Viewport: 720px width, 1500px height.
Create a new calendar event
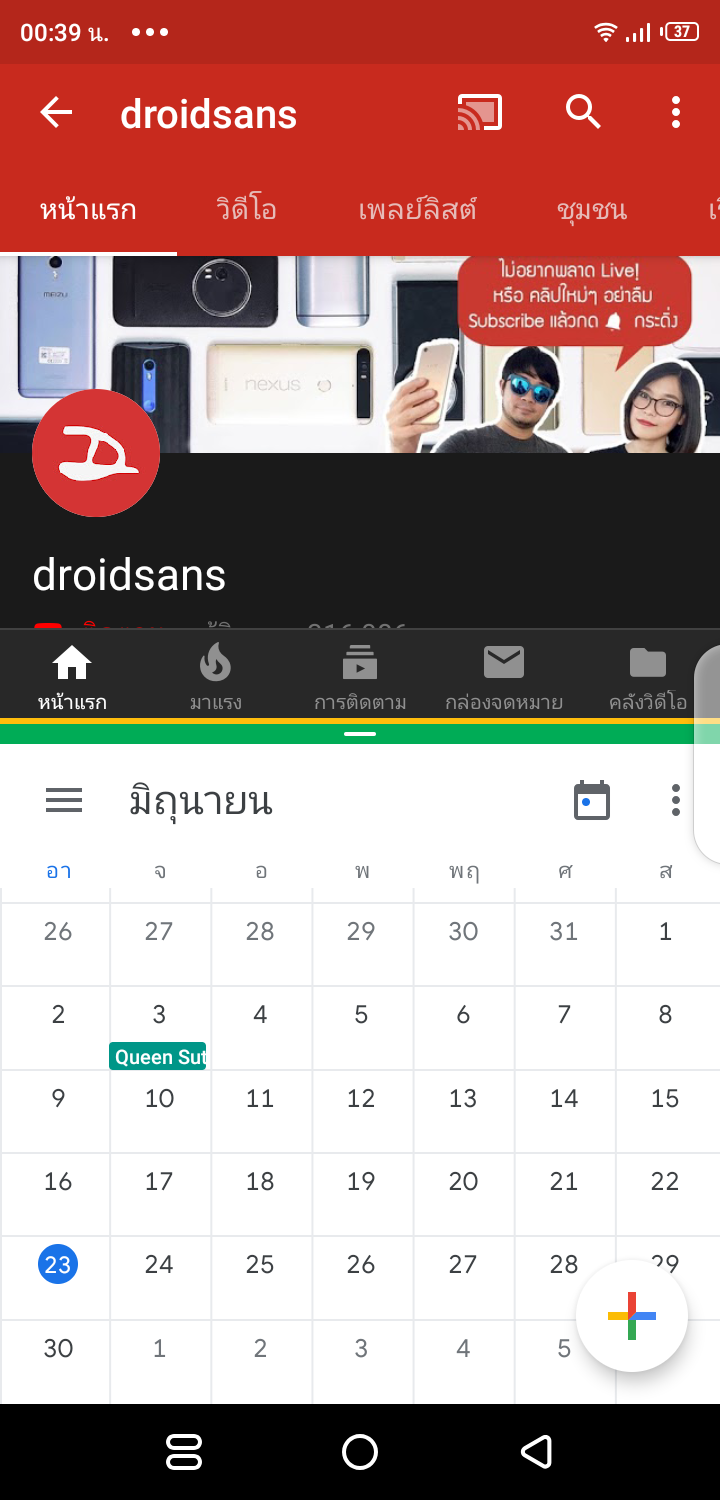632,1315
